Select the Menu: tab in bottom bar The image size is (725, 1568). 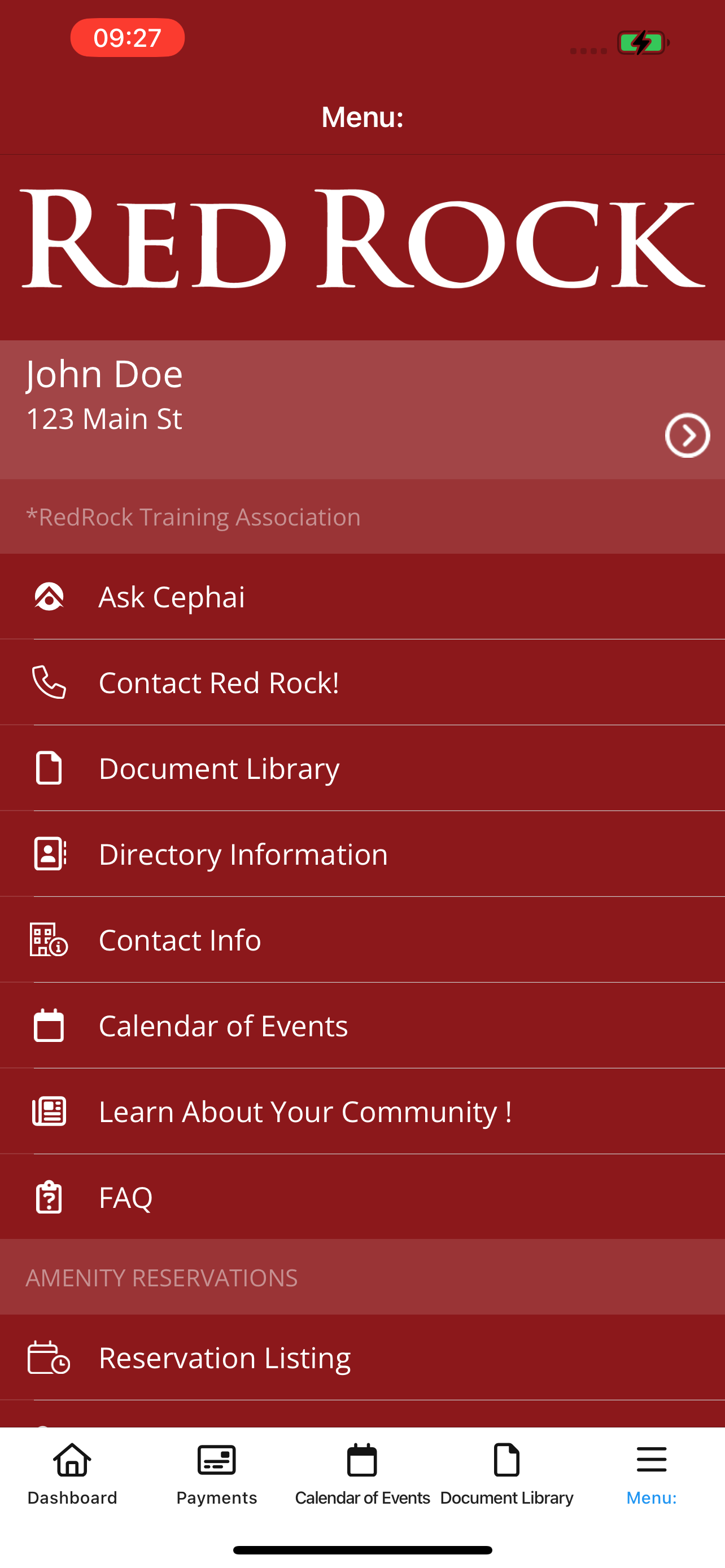click(x=652, y=1474)
